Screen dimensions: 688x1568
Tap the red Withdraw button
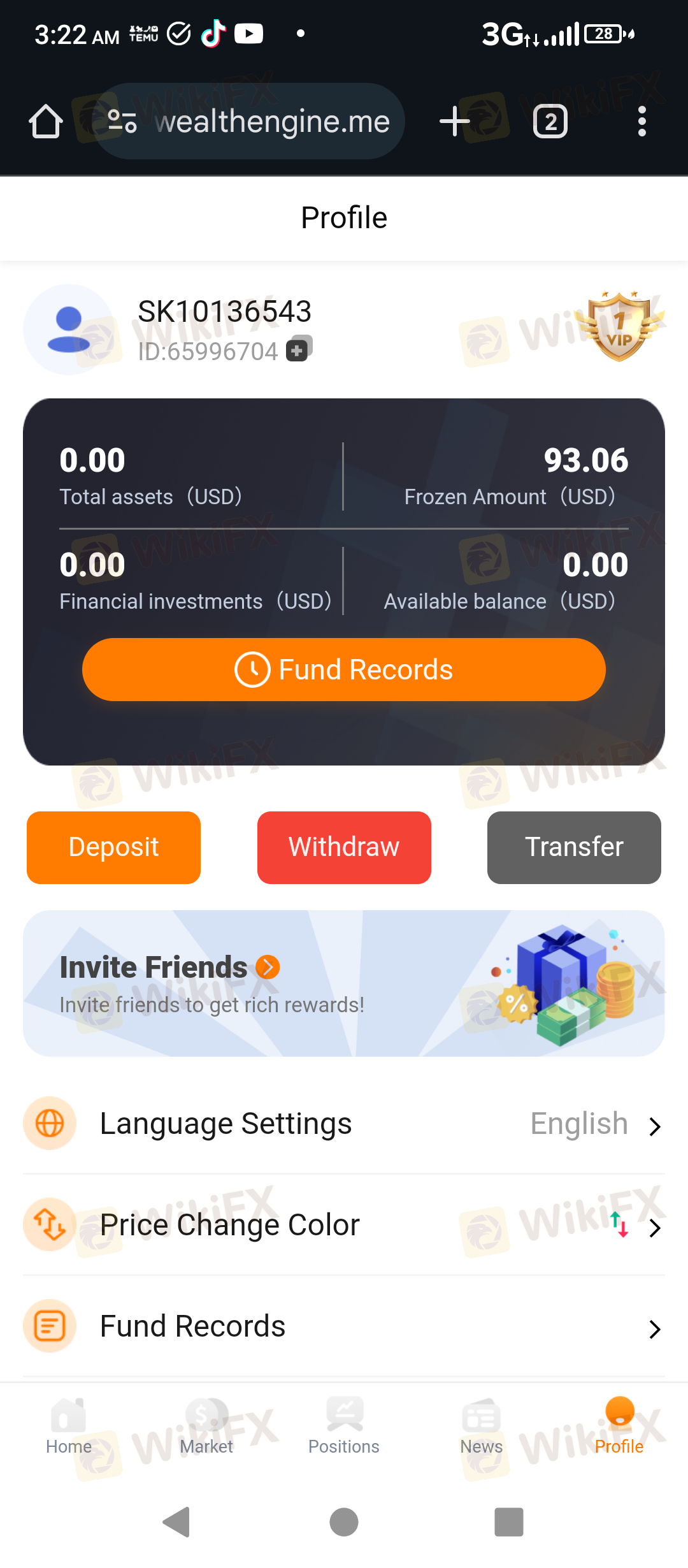(x=344, y=847)
